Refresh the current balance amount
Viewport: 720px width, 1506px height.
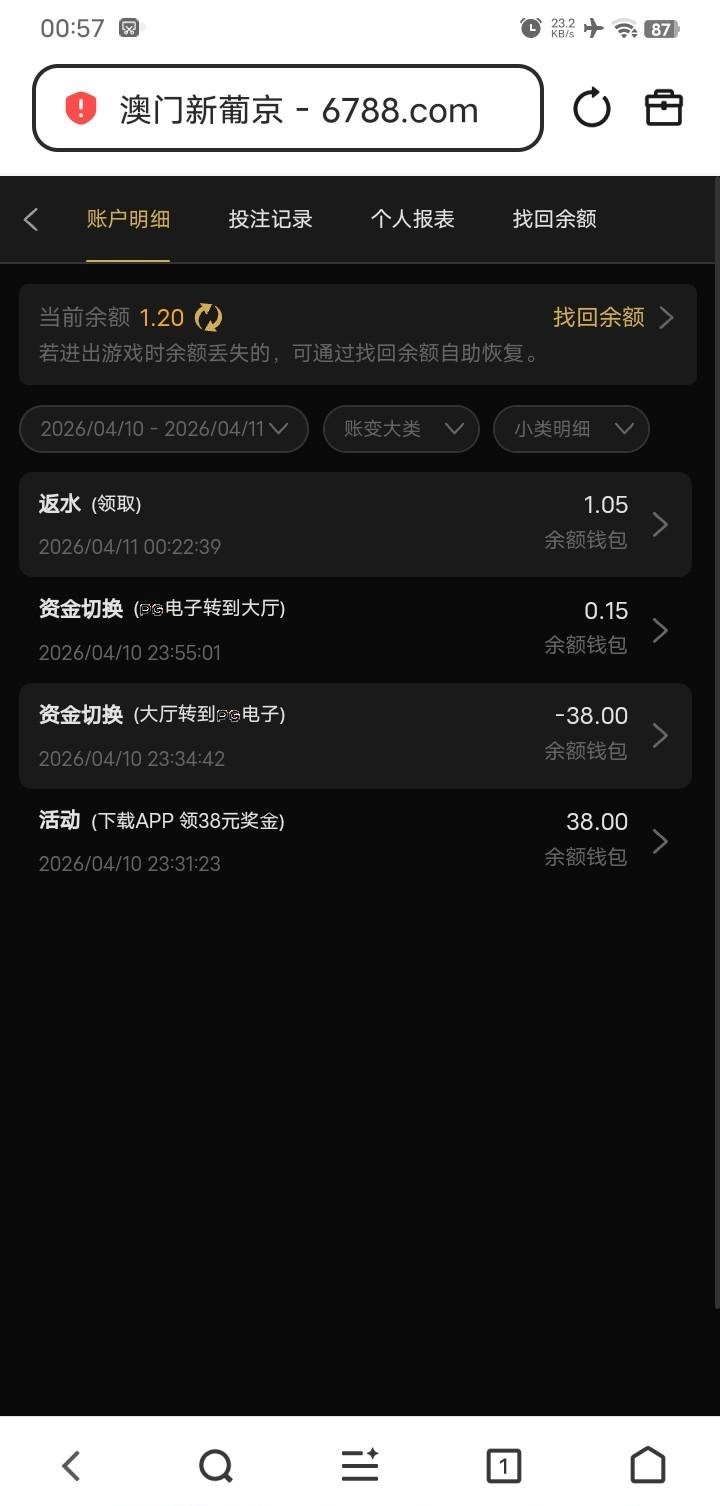pos(208,318)
